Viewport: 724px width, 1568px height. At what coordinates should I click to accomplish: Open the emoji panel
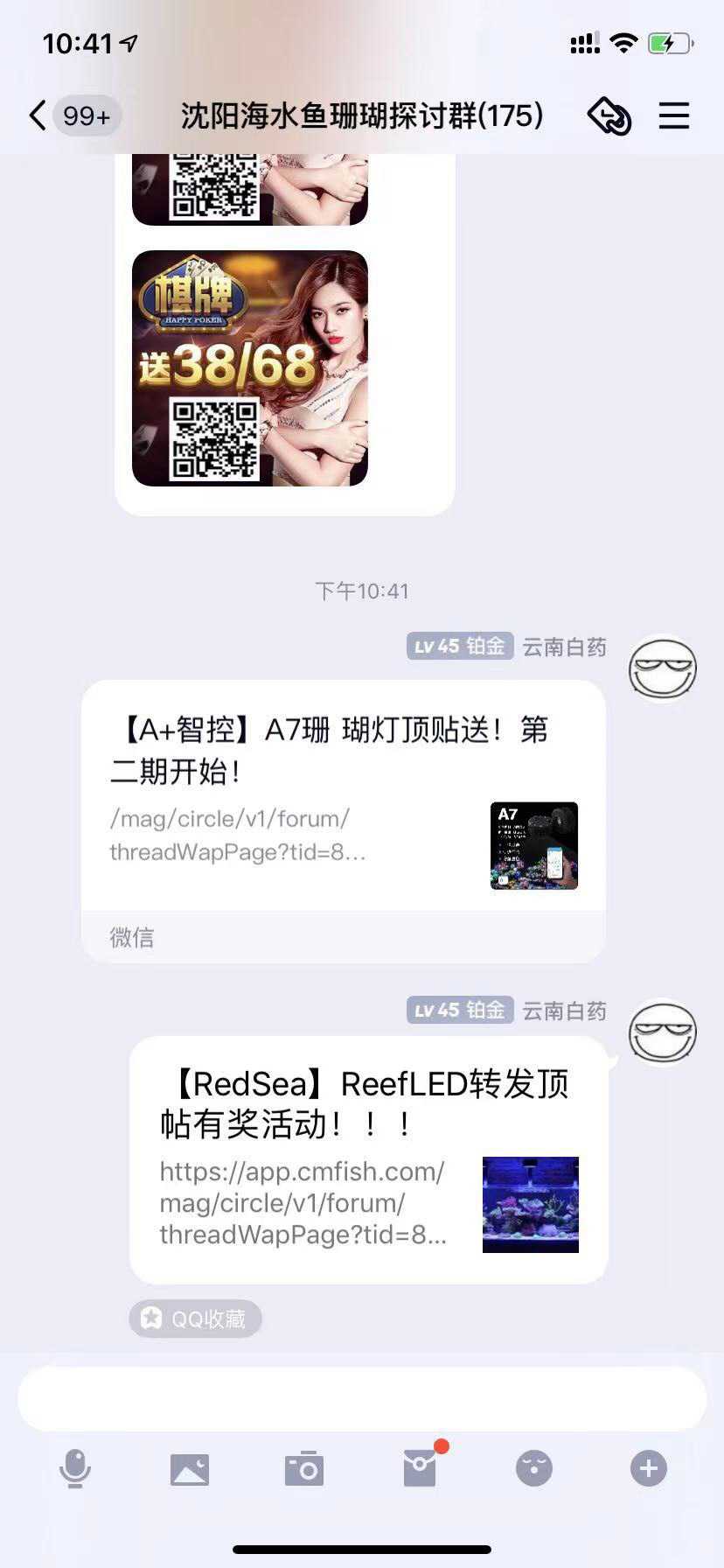coord(534,1468)
